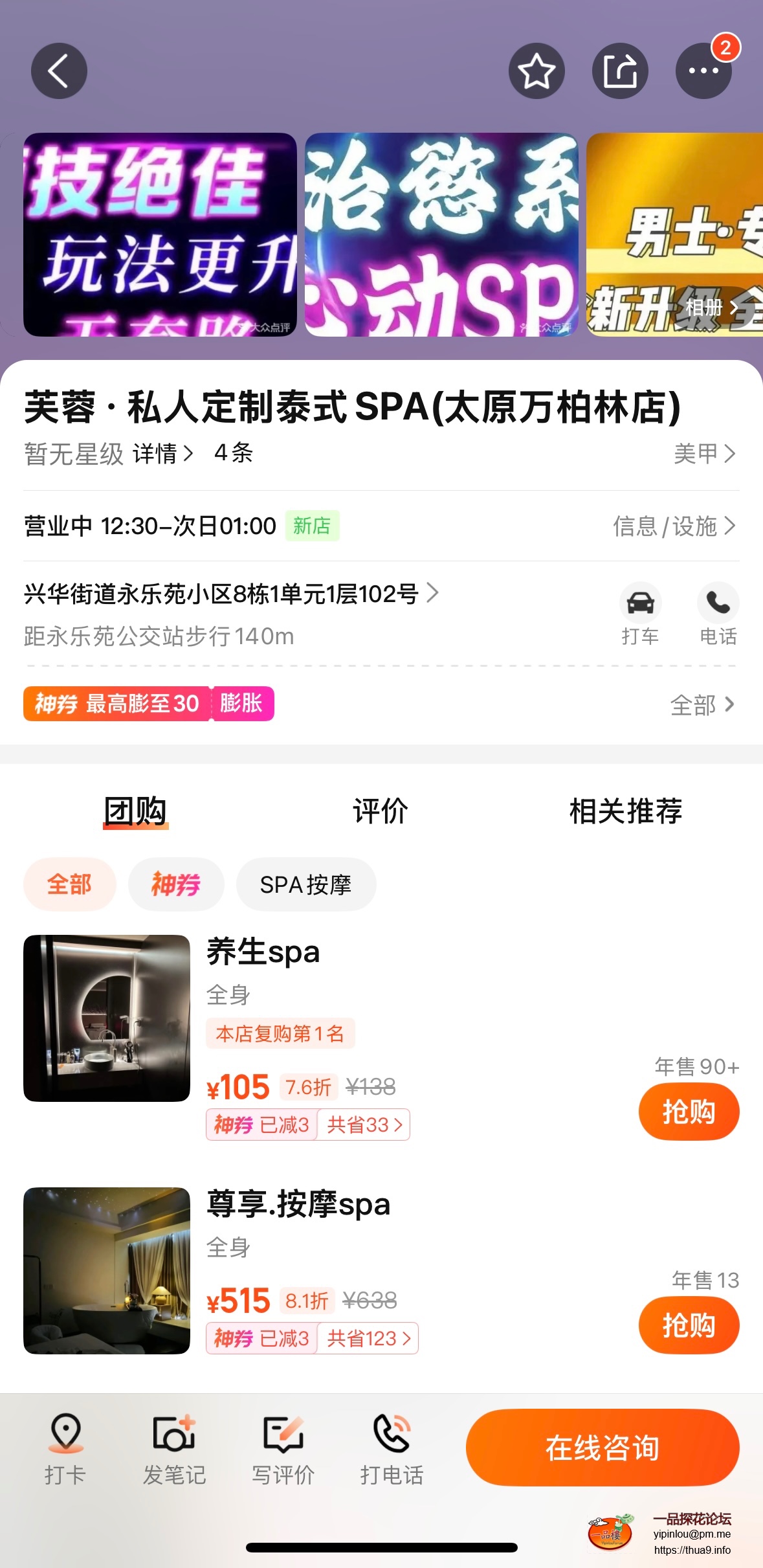Viewport: 763px width, 1568px height.
Task: Tap 抢购 for 尊享.按摩spa deal
Action: [688, 1325]
